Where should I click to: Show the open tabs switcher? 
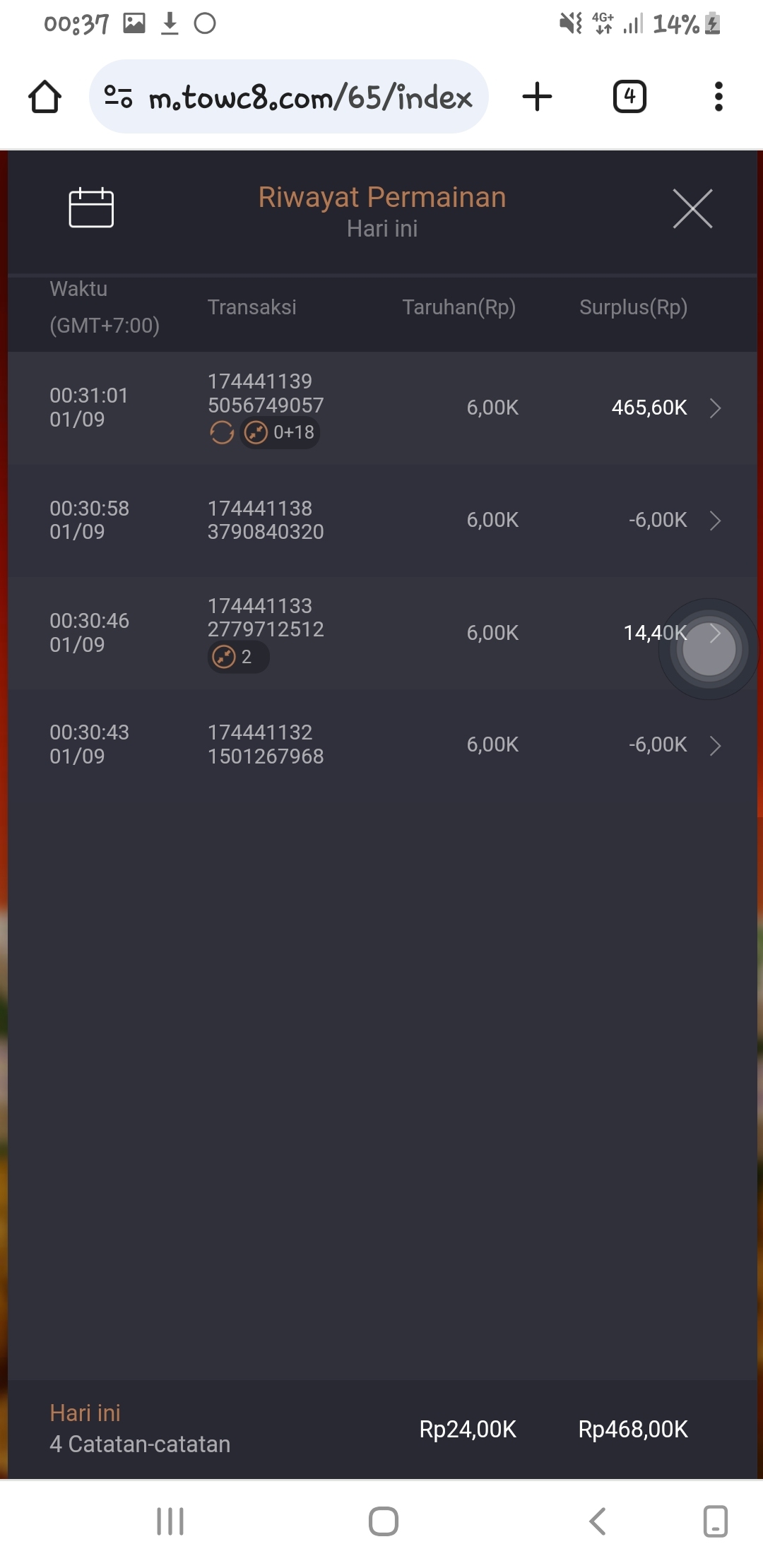pyautogui.click(x=629, y=97)
